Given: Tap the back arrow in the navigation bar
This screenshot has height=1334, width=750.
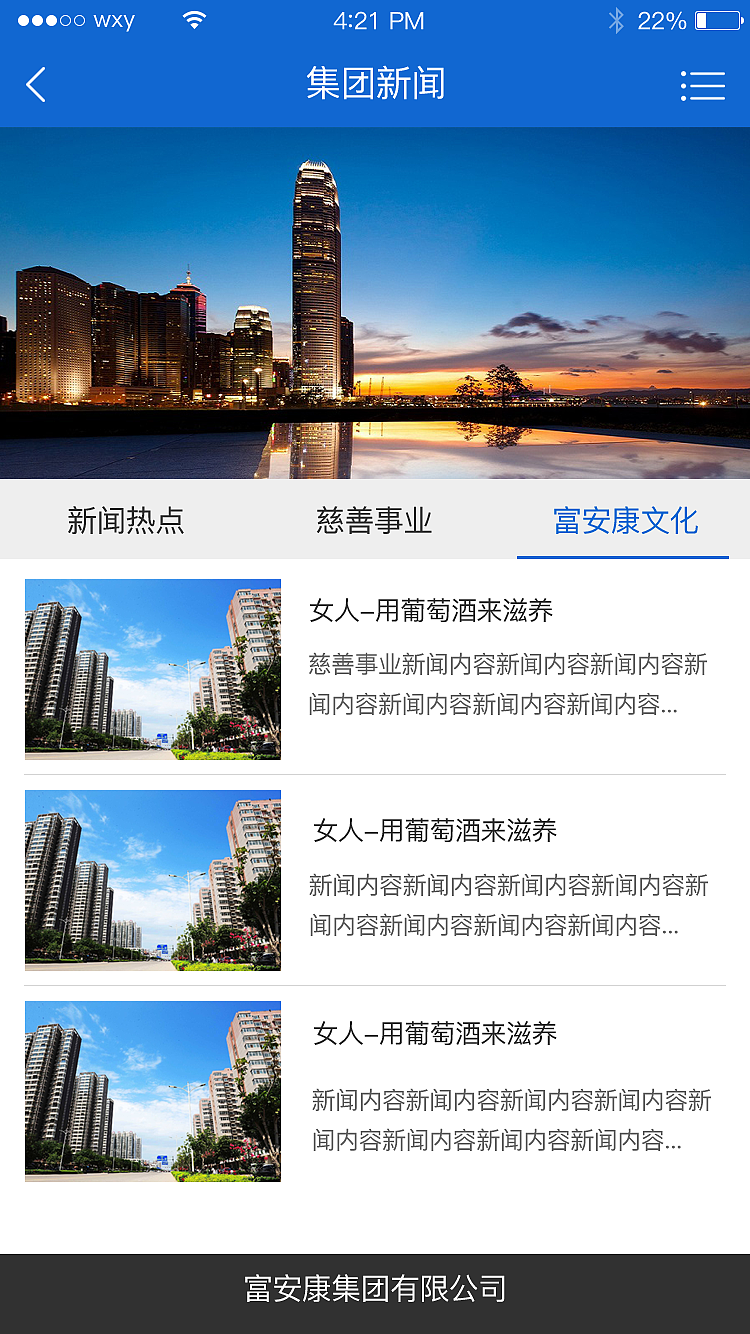Looking at the screenshot, I should [35, 85].
